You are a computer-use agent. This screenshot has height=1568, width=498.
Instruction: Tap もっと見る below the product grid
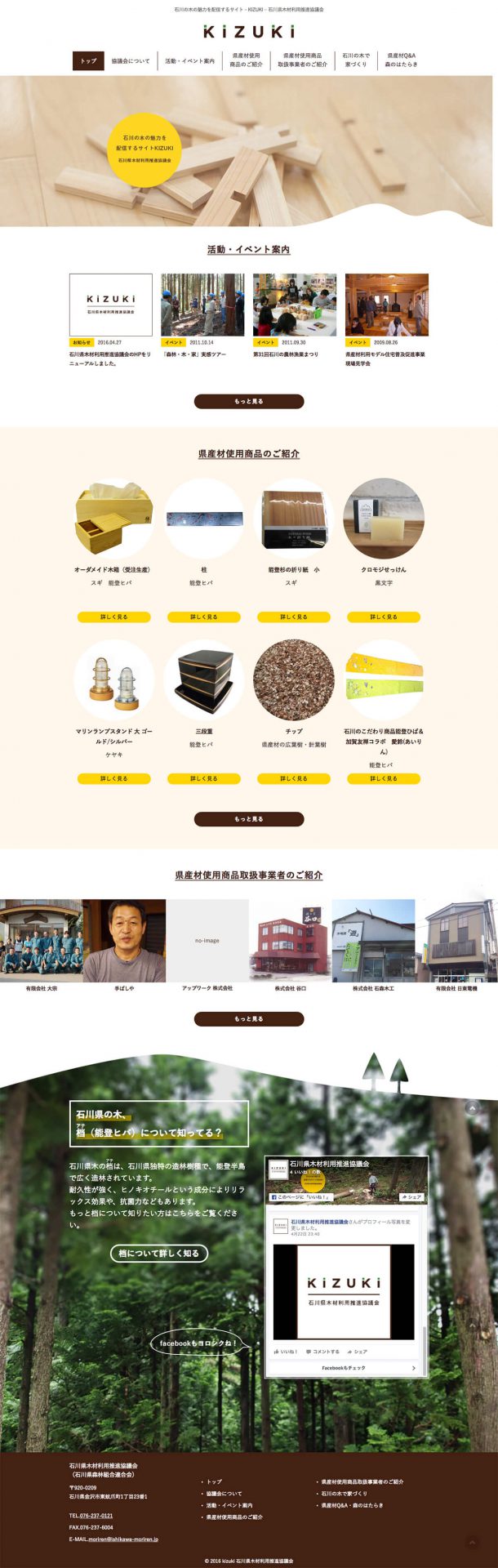tap(249, 818)
